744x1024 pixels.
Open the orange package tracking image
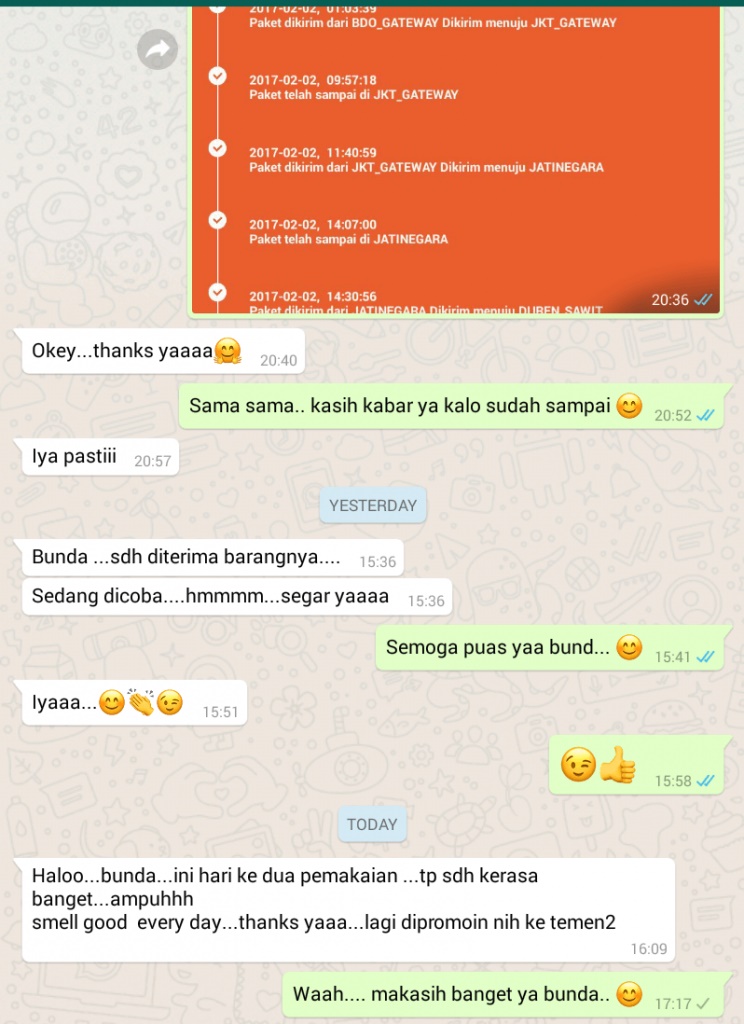(x=455, y=160)
